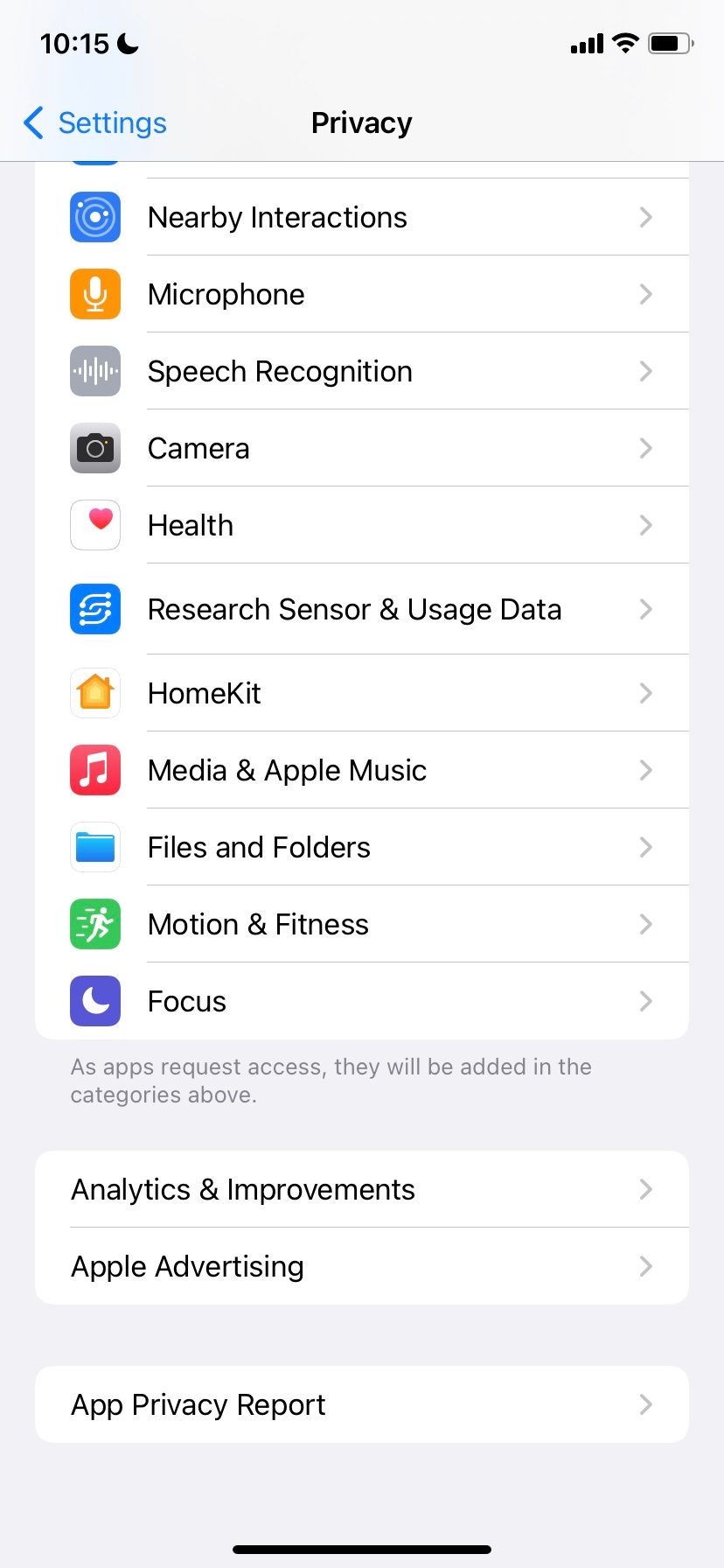Viewport: 724px width, 1568px height.
Task: Open Nearby Interactions privacy settings
Action: [362, 217]
